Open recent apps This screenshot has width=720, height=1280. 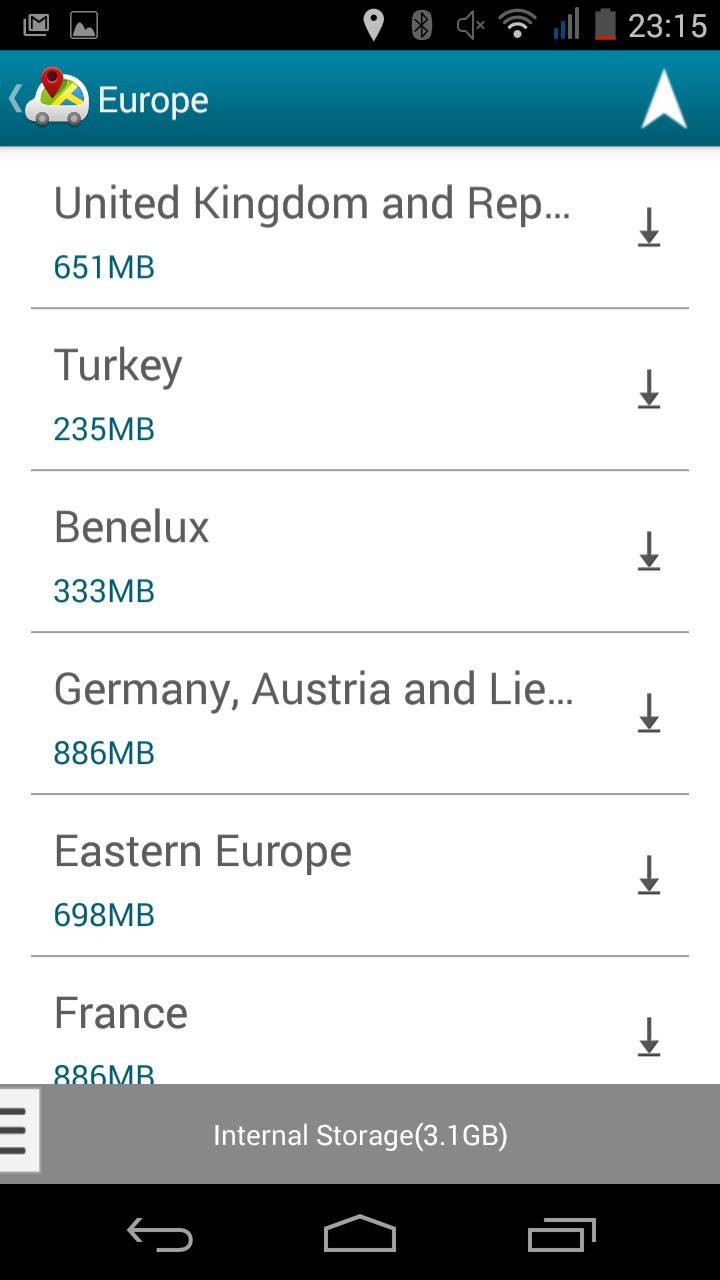click(562, 1234)
